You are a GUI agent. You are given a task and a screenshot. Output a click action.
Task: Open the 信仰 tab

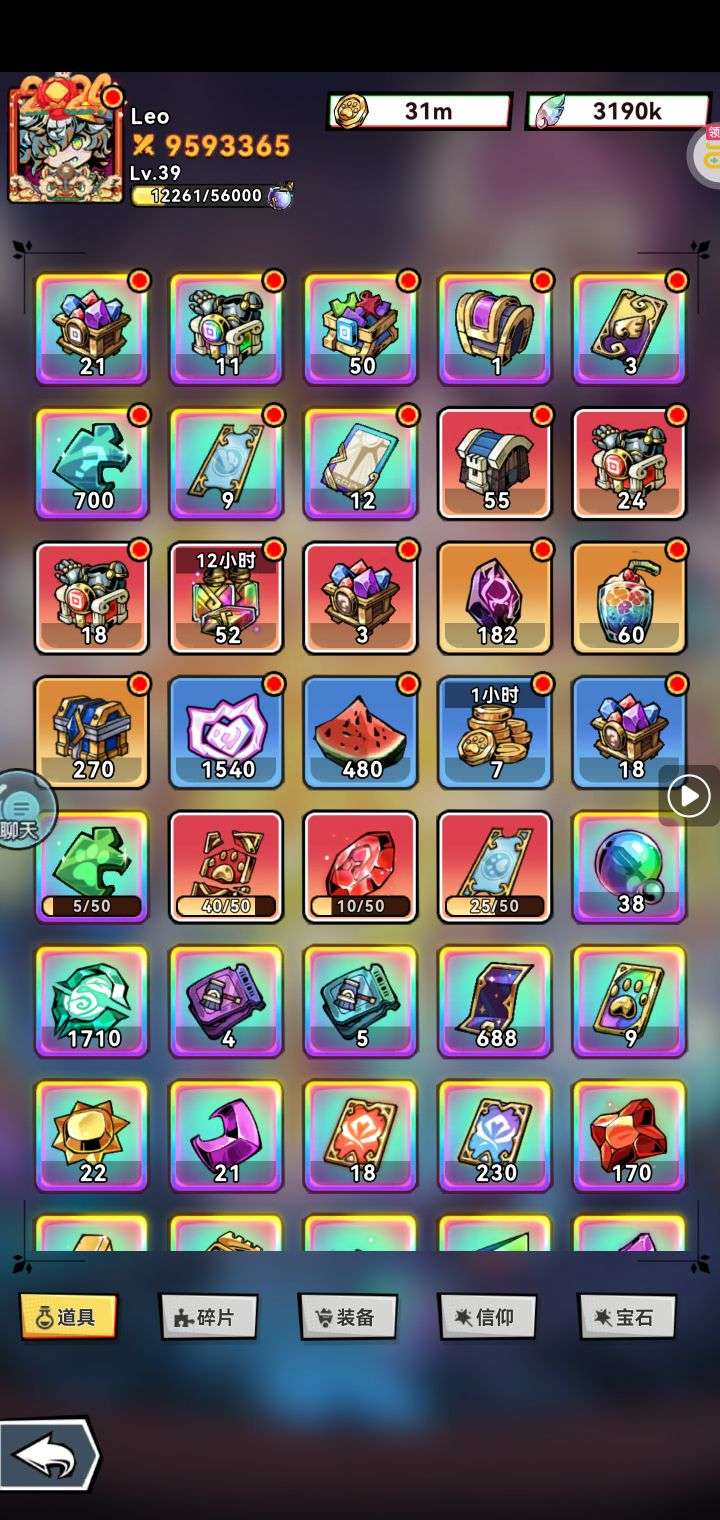click(x=487, y=1317)
